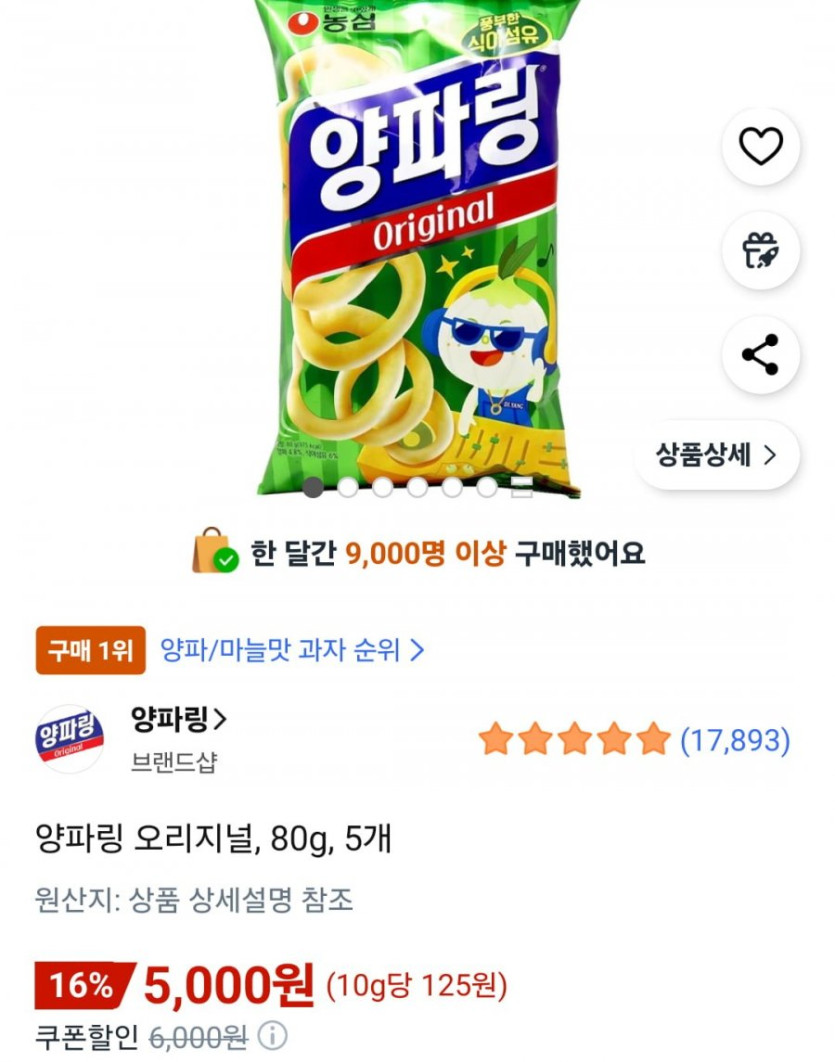Add product to wishlist via heart icon
The width and height of the screenshot is (835, 1062).
point(763,145)
